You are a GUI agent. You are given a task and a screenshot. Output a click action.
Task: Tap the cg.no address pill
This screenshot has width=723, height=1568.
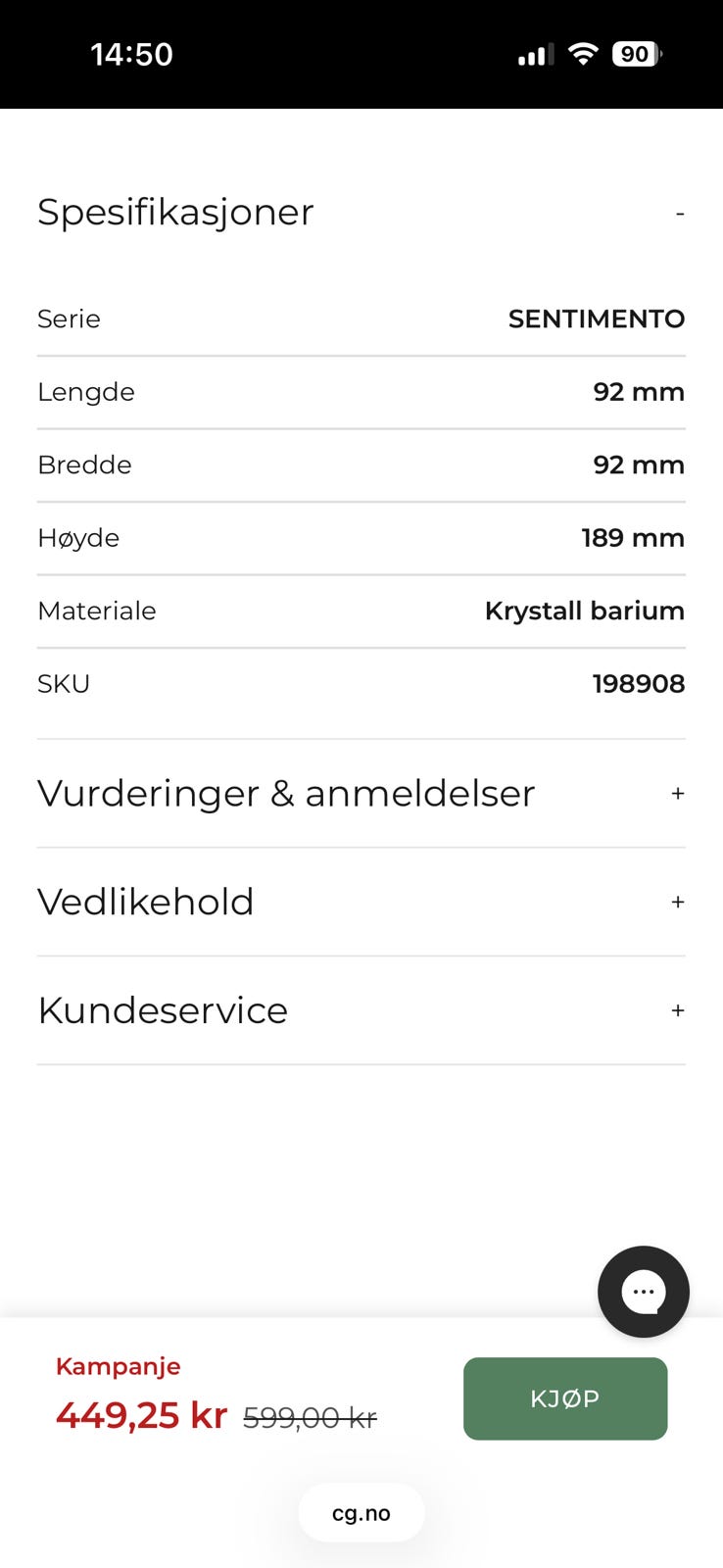click(x=361, y=1512)
